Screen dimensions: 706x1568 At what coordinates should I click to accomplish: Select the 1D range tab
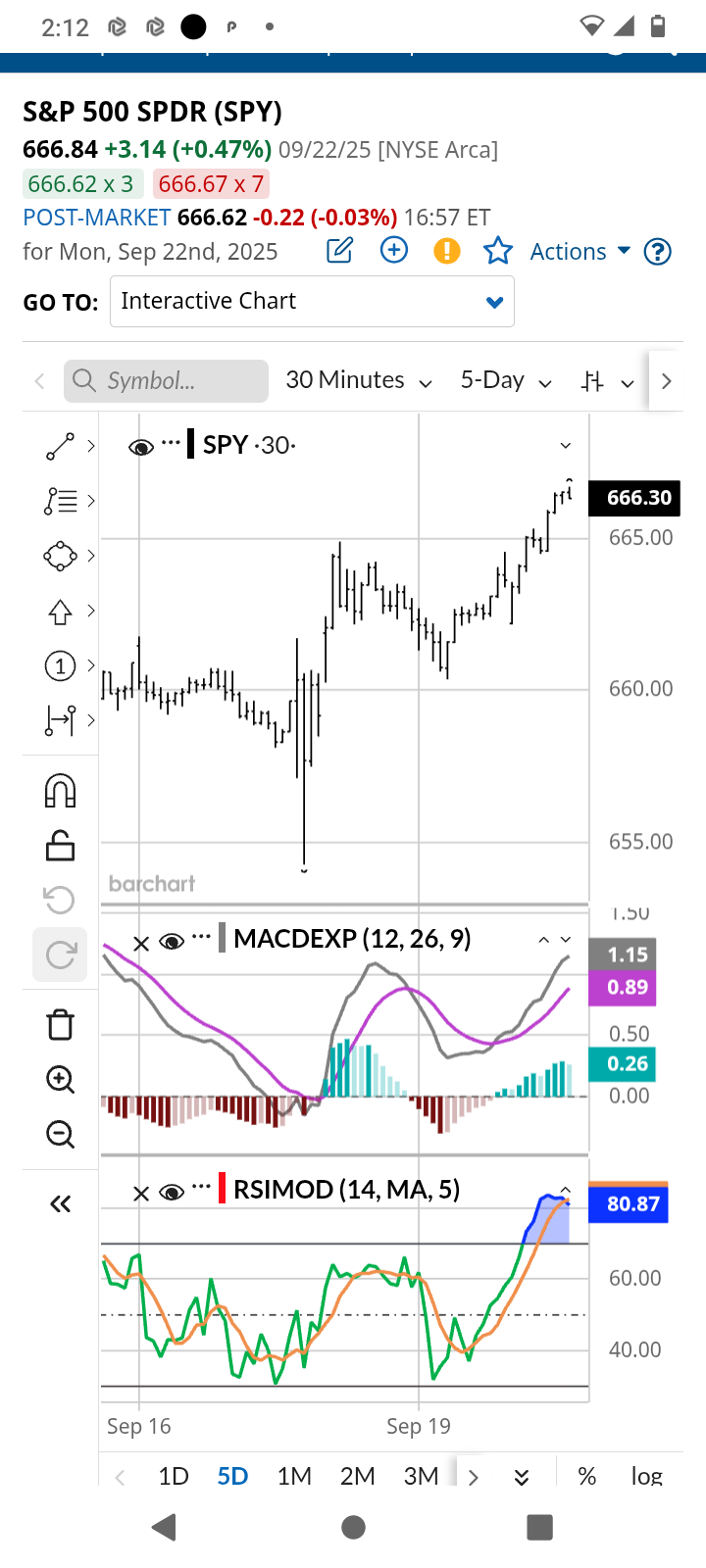click(x=174, y=1476)
